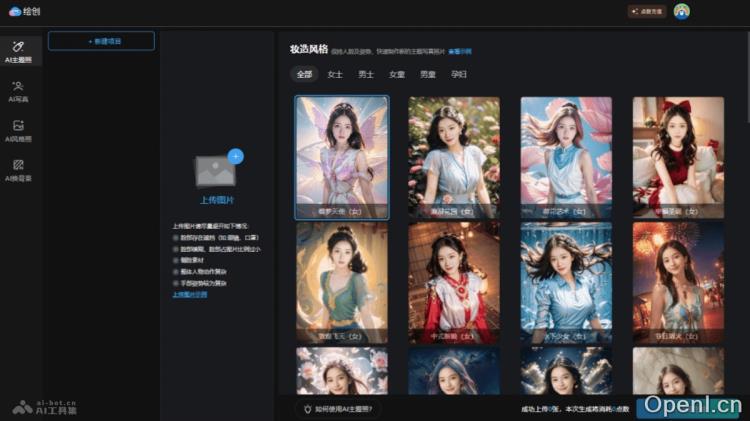Select the red-bow Christmas style card
750x421 pixels.
[x=678, y=155]
